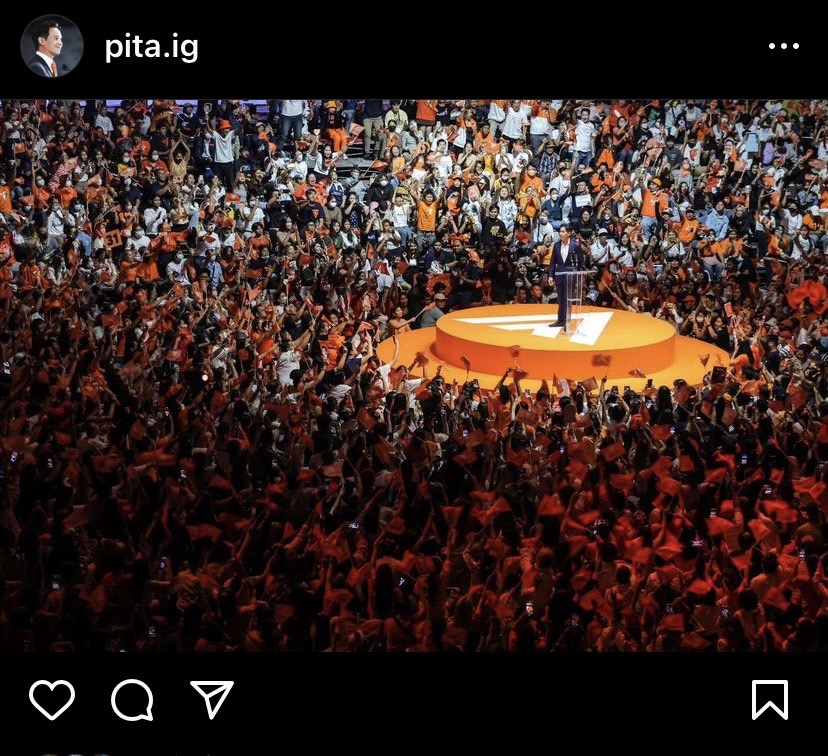Open the rally crowd photo post

[x=414, y=375]
